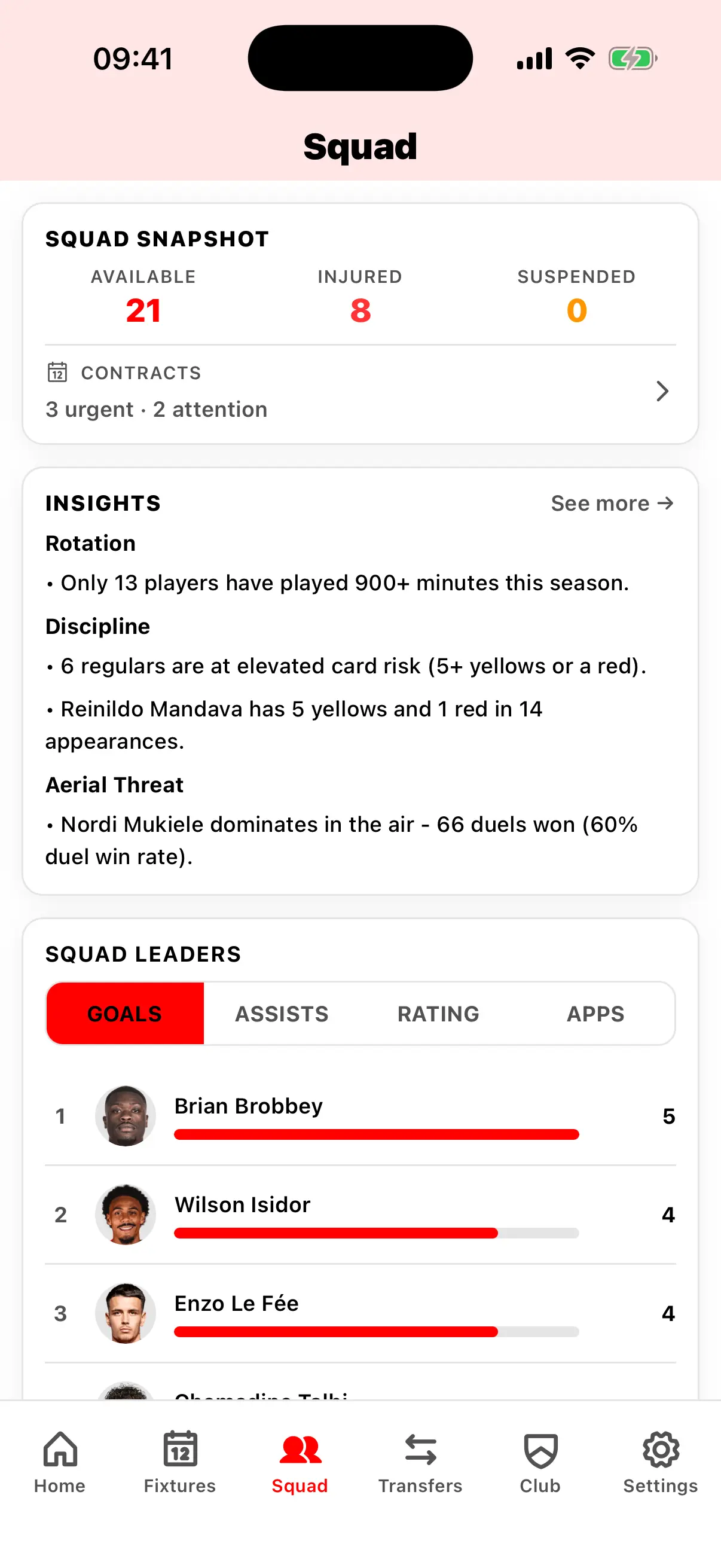The height and width of the screenshot is (1568, 721).
Task: Switch to the ASSISTS tab
Action: coord(281,1013)
